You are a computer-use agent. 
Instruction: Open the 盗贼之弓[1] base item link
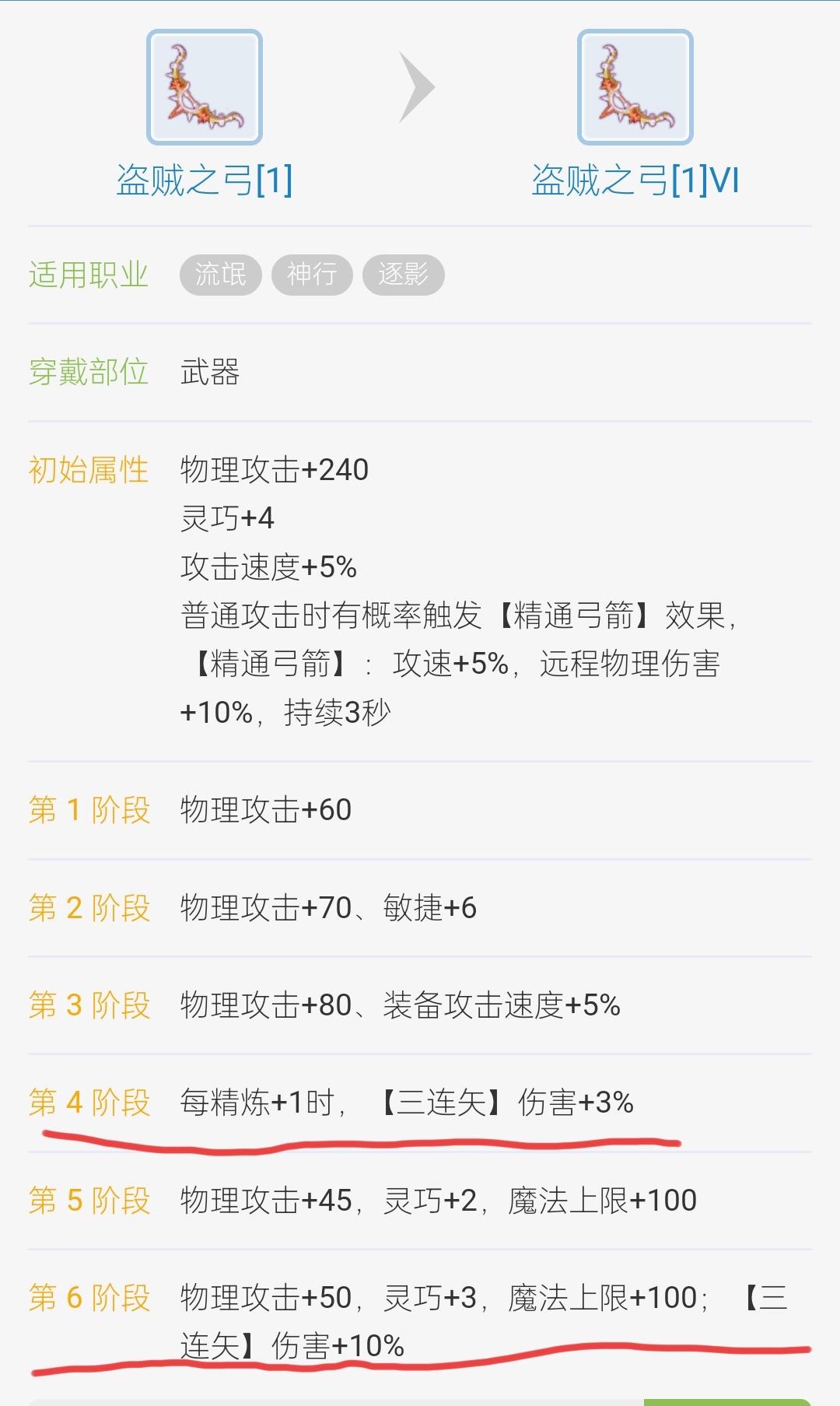[x=205, y=180]
